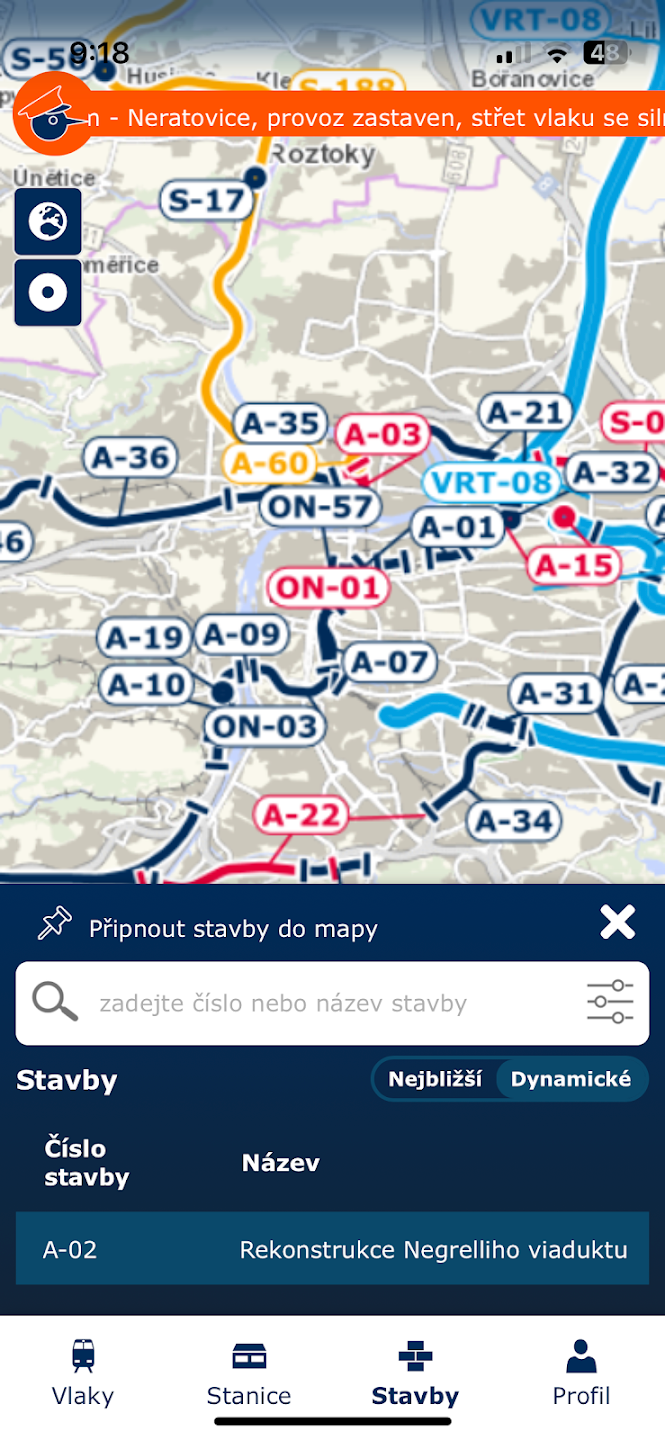Open the traffic alert banner about Neratovice
Image resolution: width=665 pixels, height=1440 pixels.
pyautogui.click(x=380, y=117)
